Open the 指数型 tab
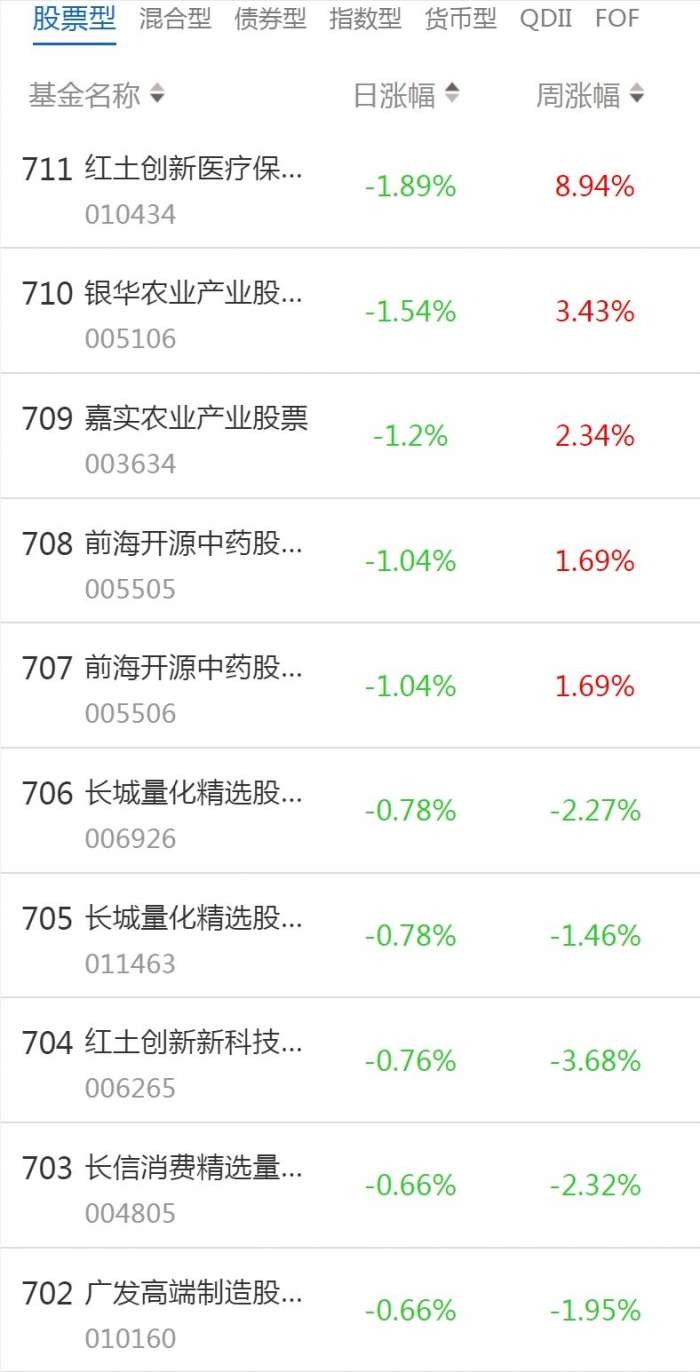The height and width of the screenshot is (1372, 700). [365, 19]
